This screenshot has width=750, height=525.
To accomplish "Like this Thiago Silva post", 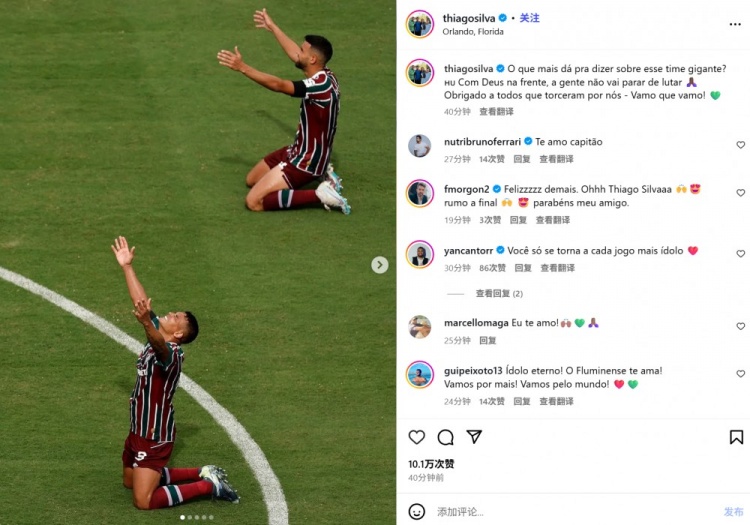I will (417, 437).
